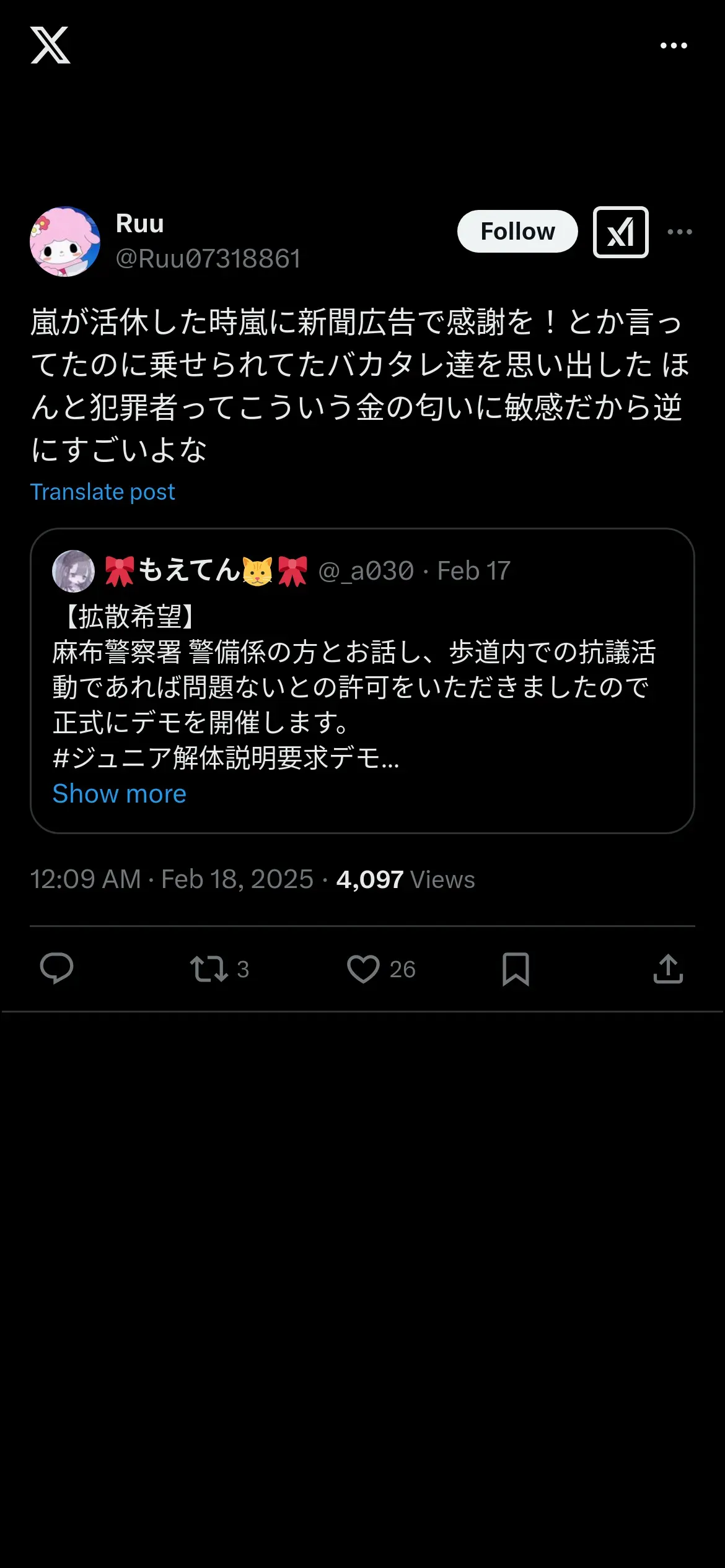
Task: Share this post
Action: coord(668,969)
